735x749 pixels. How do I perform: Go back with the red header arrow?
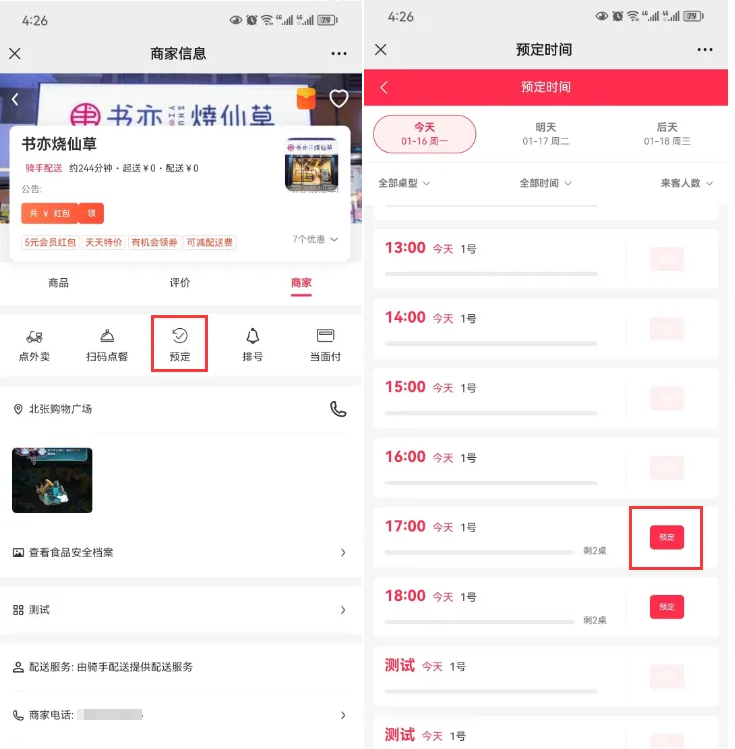point(384,88)
